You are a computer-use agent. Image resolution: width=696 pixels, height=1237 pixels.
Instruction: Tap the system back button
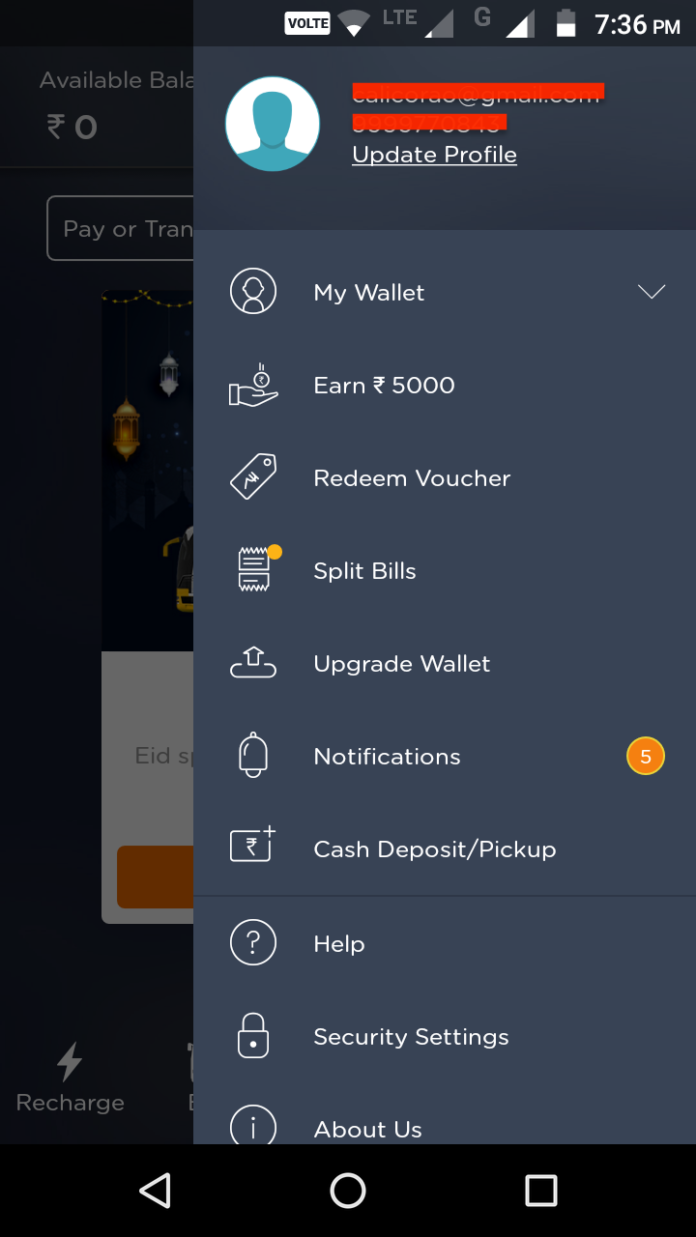click(155, 1190)
